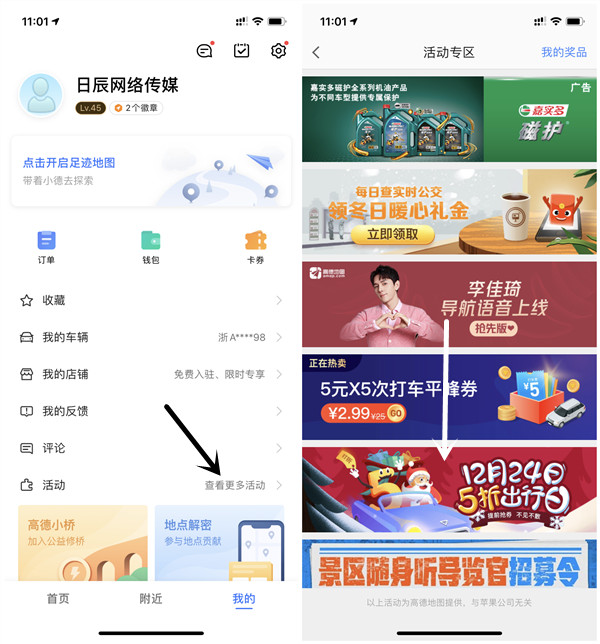Open the 我的店铺 row

coord(150,374)
